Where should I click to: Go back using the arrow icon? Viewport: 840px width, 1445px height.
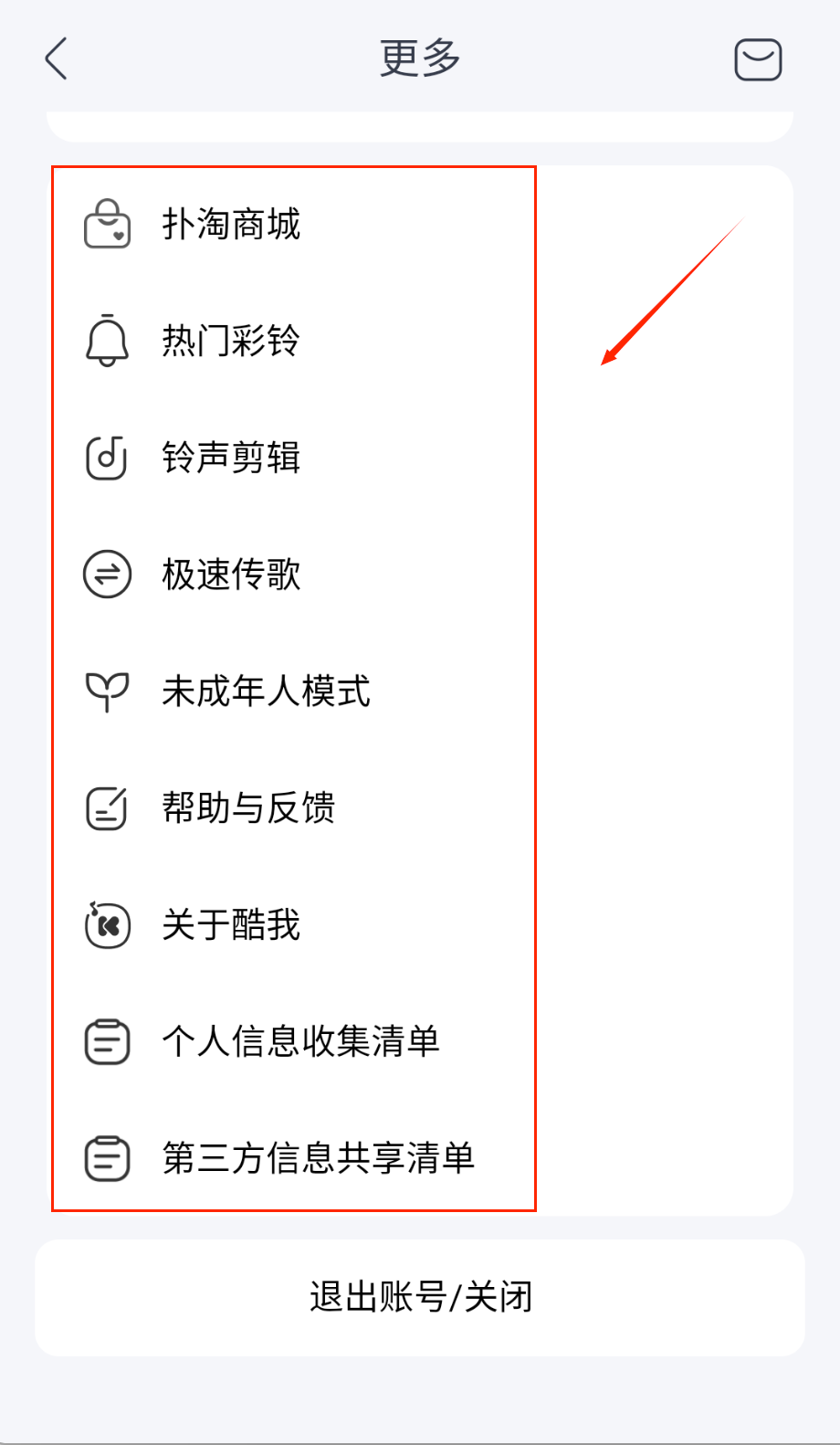(x=57, y=59)
